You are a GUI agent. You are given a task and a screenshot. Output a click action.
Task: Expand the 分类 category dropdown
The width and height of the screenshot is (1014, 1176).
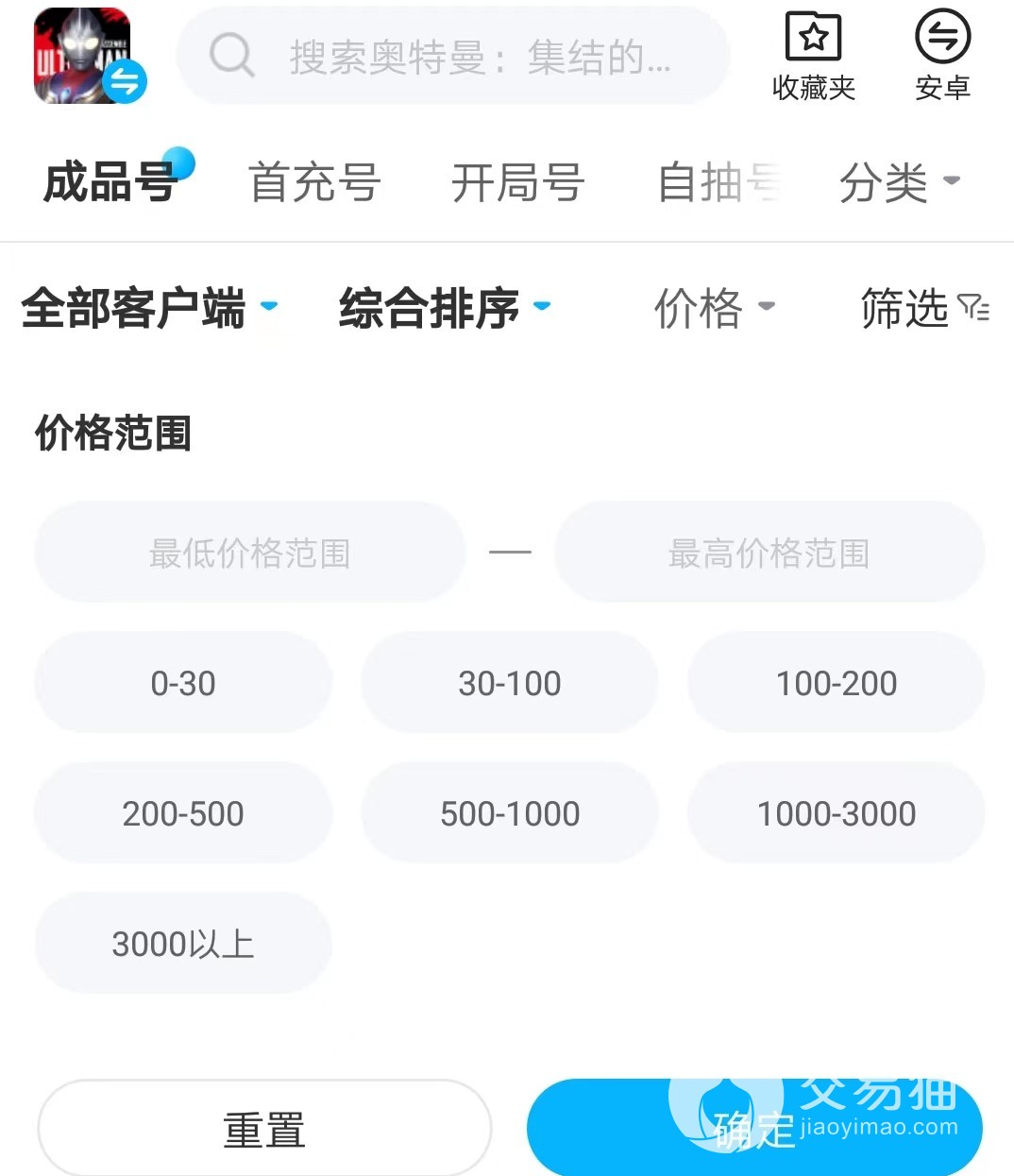pyautogui.click(x=898, y=182)
